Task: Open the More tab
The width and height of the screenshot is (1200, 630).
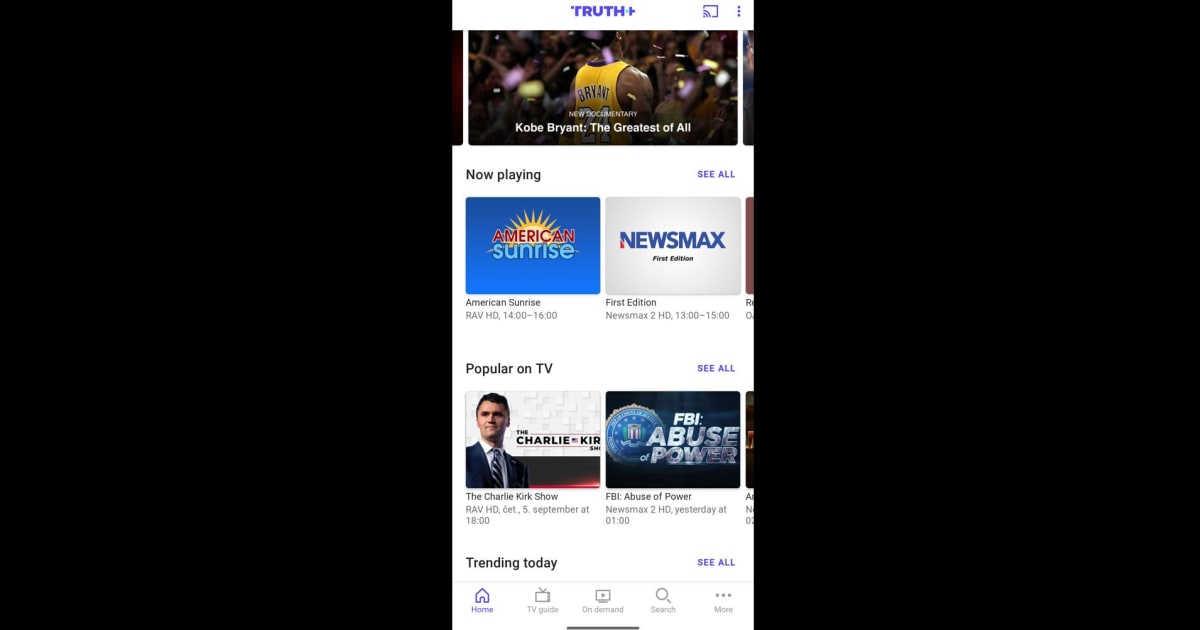Action: tap(723, 600)
